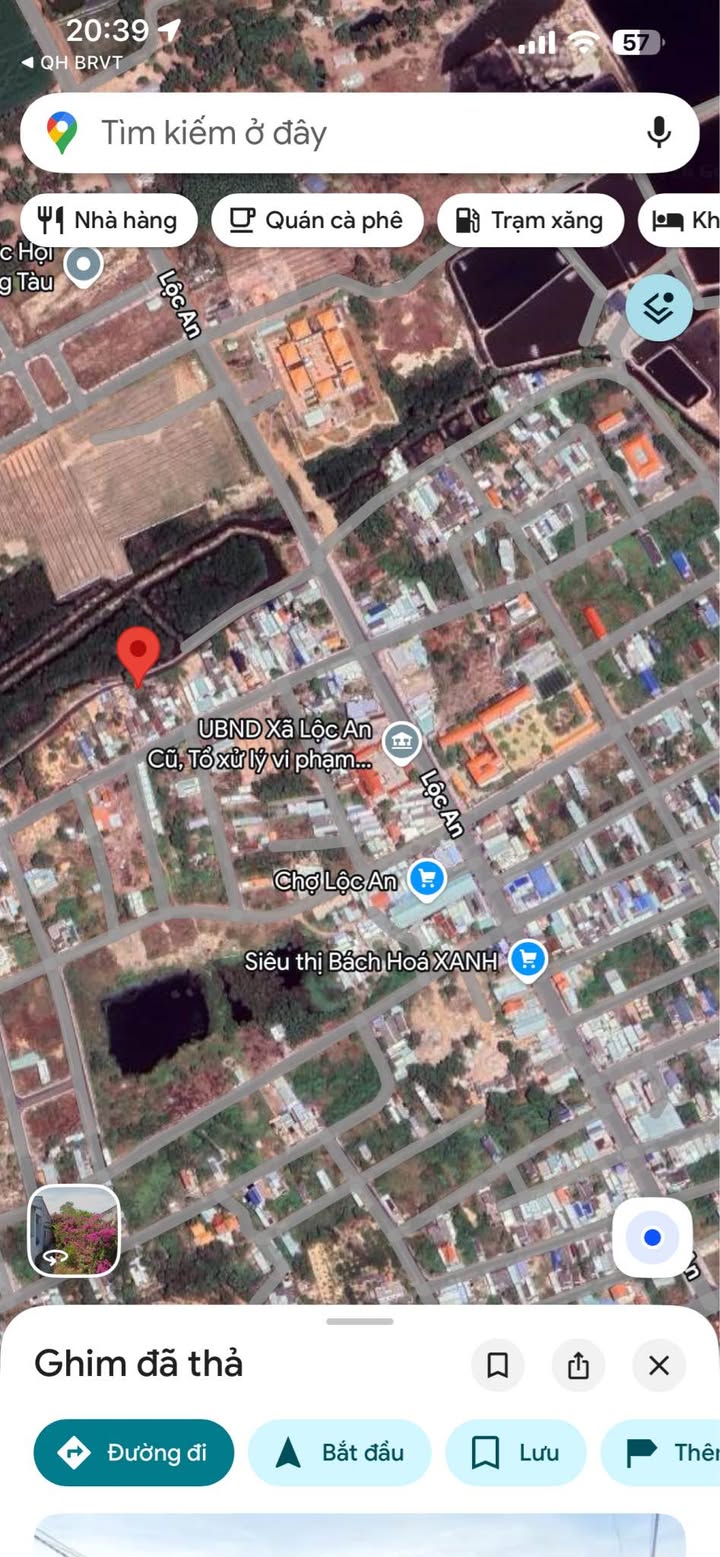Screen dimensions: 720x1557
Task: Show nearby Trạm xăng
Action: 530,220
